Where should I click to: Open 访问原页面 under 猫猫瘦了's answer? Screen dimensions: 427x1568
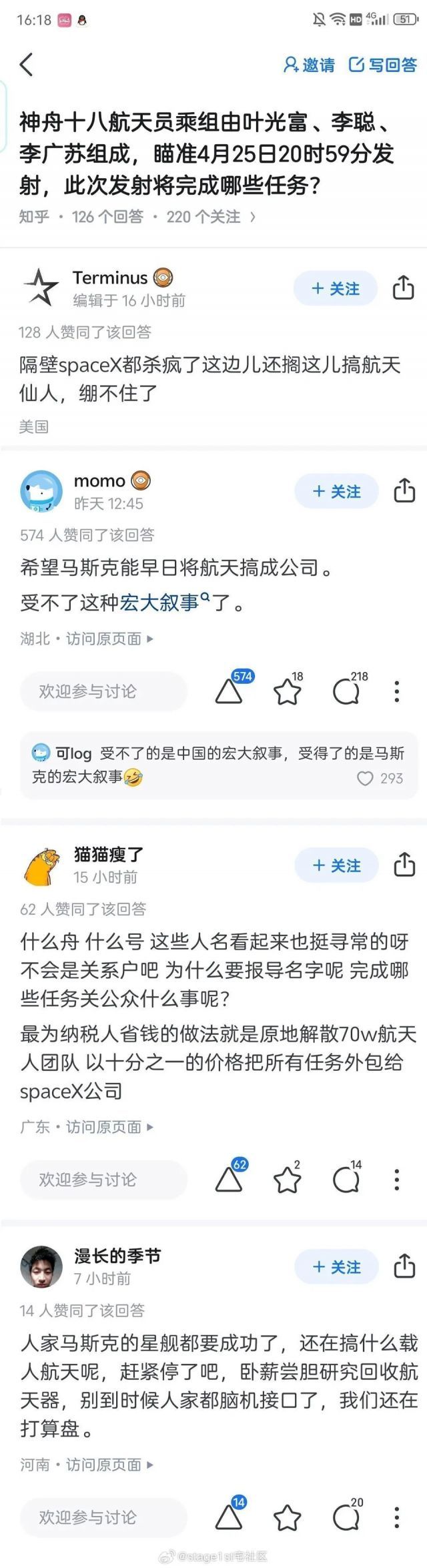coord(108,1127)
